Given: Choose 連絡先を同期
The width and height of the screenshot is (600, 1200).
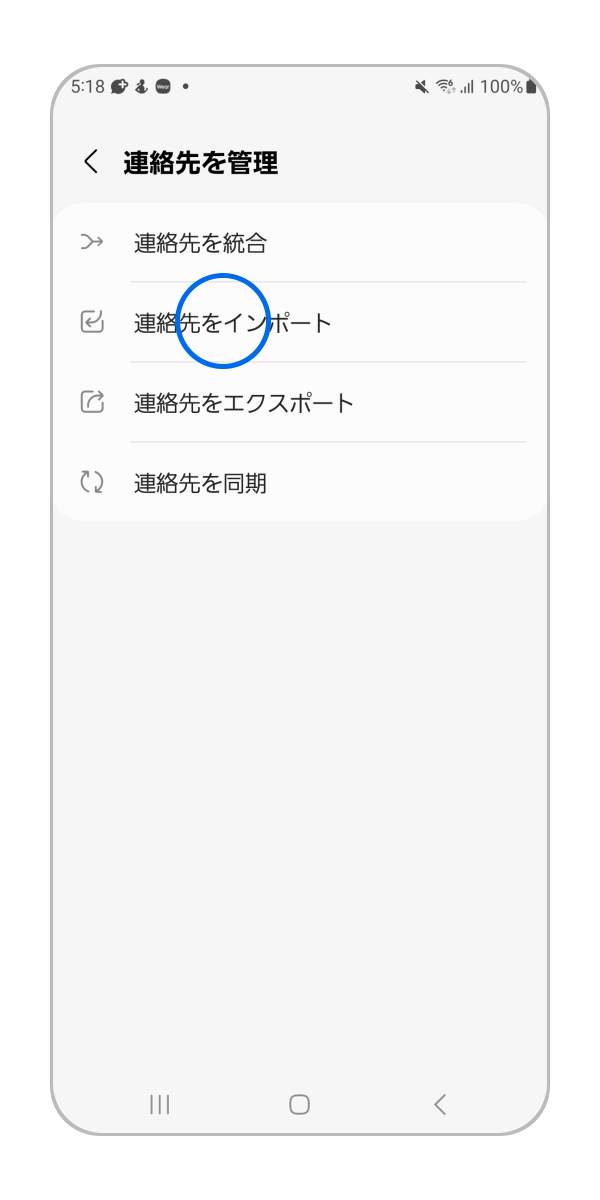Looking at the screenshot, I should [x=300, y=483].
